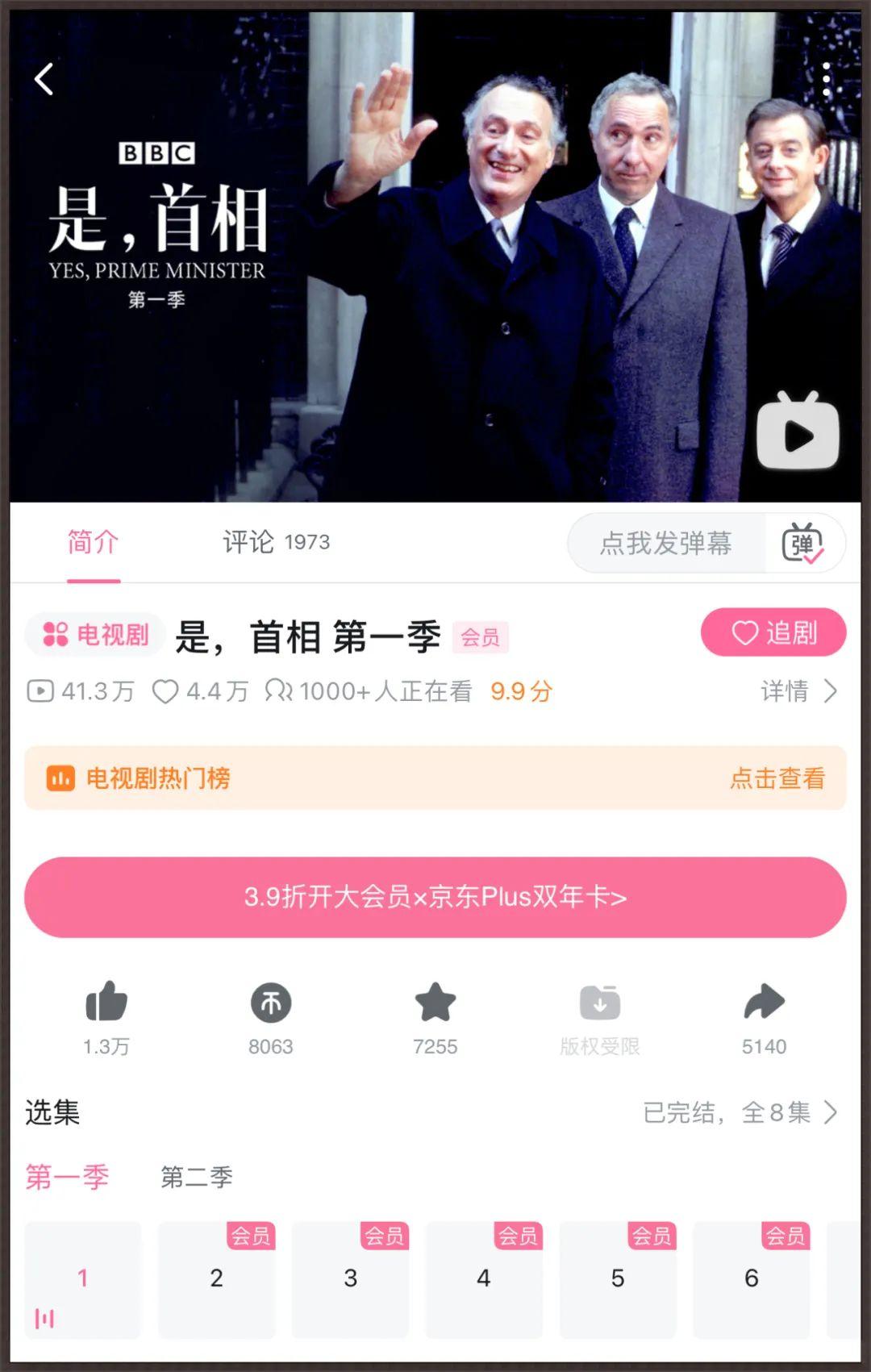Expand full episode list at 全8集
The image size is (871, 1372).
point(740,1113)
